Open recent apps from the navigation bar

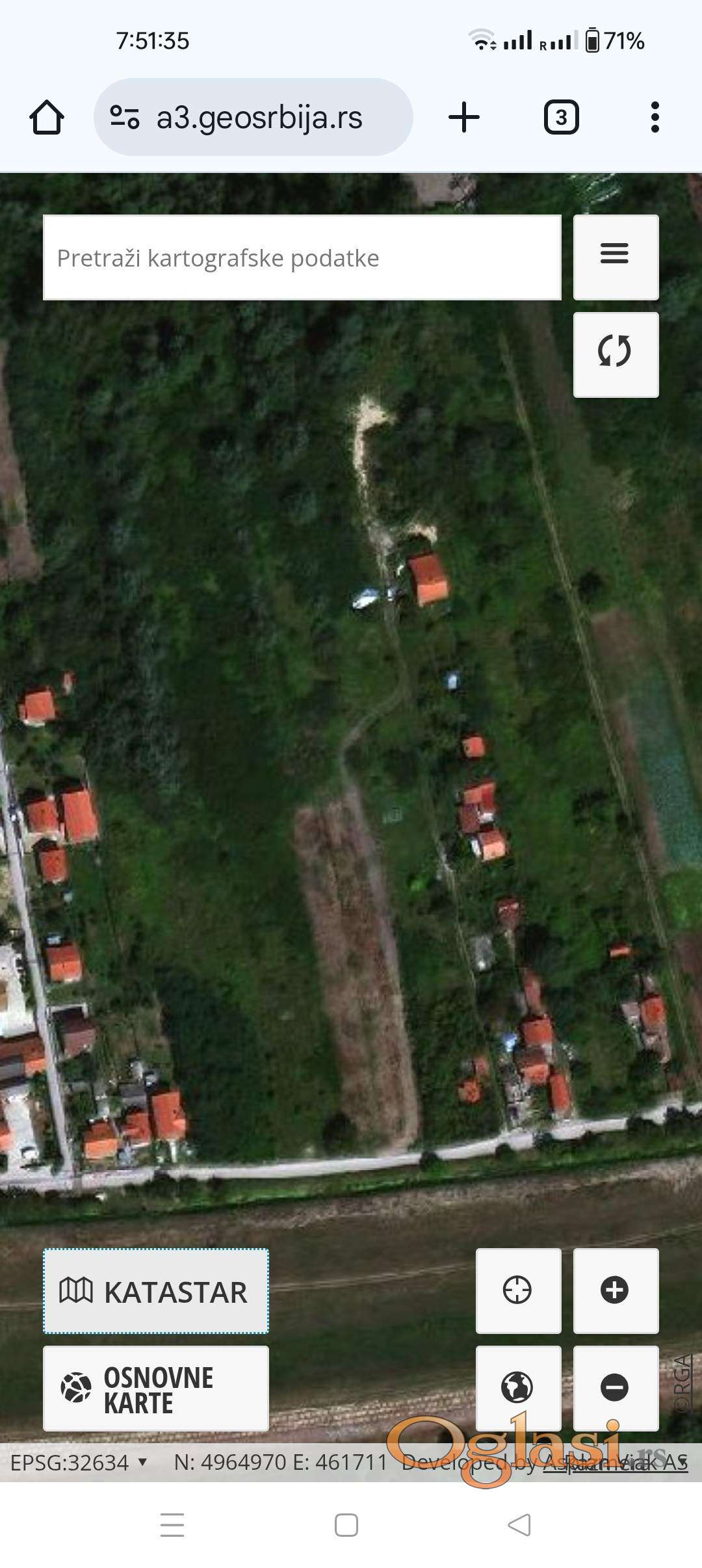click(172, 1525)
